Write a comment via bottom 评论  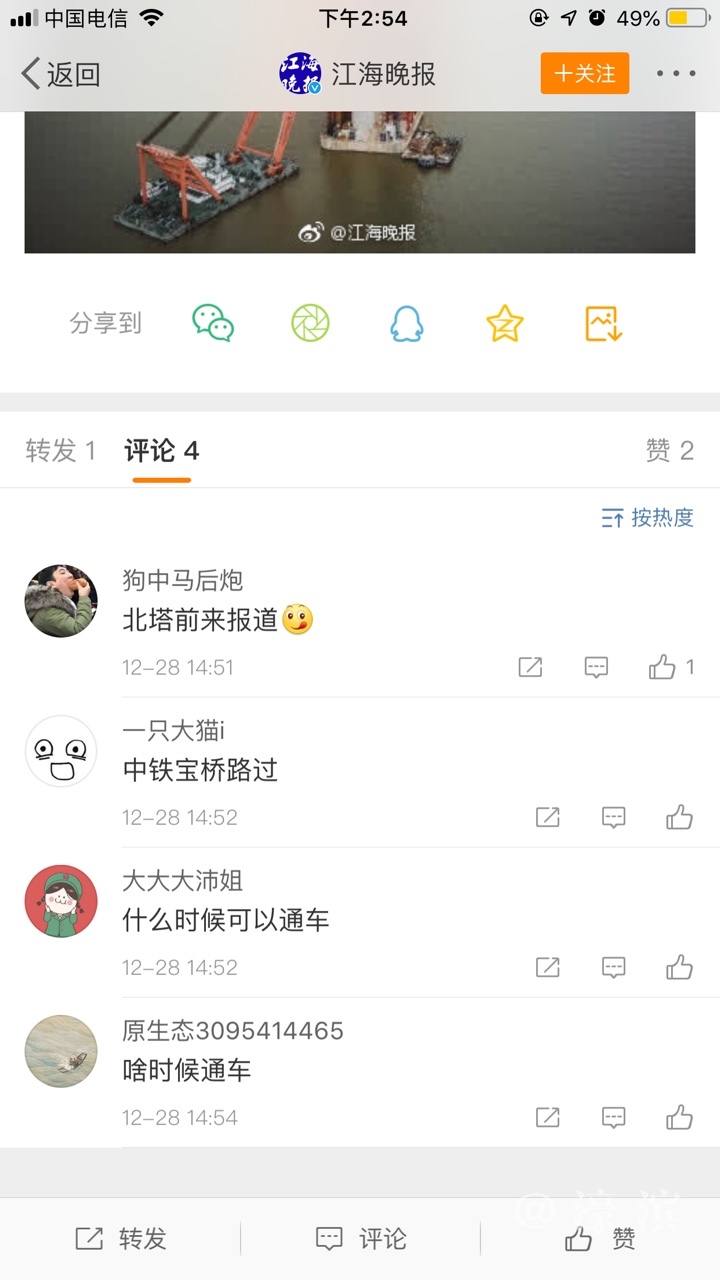click(360, 1239)
